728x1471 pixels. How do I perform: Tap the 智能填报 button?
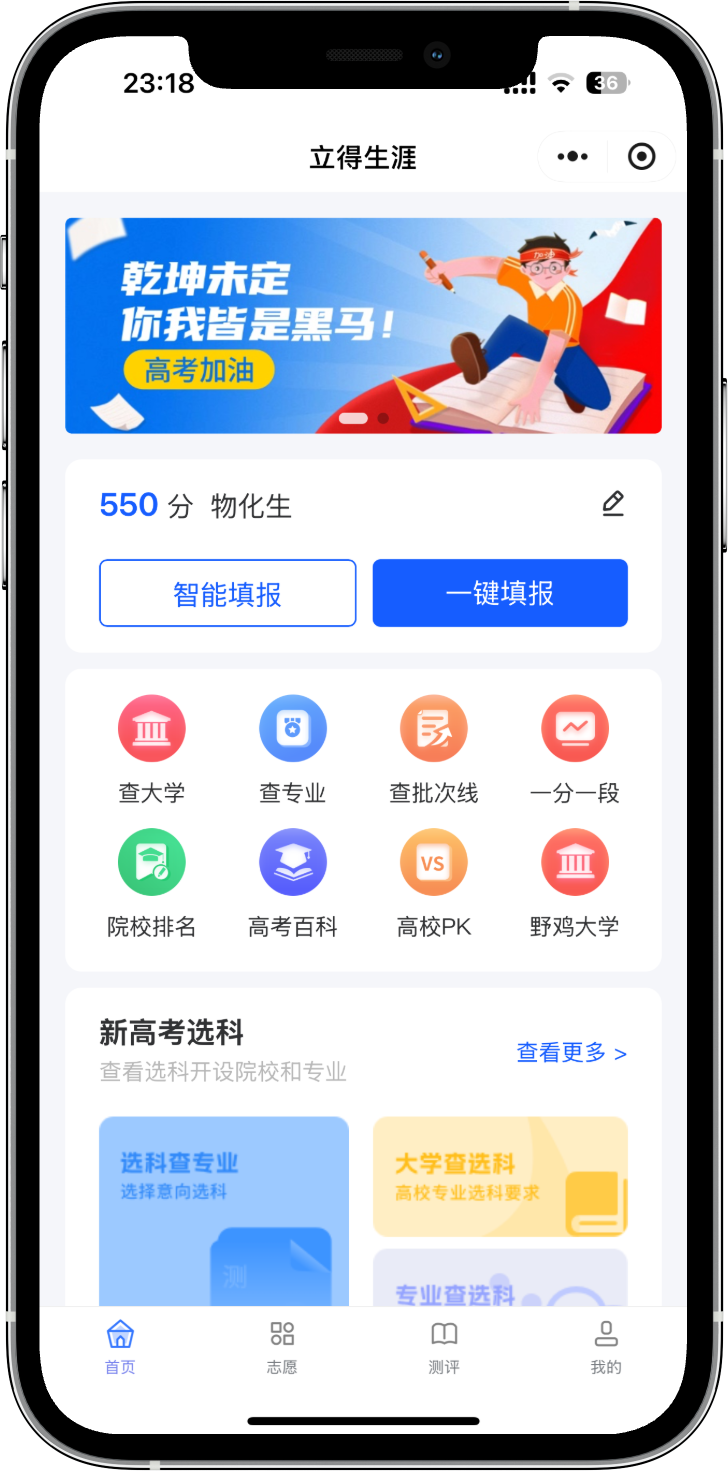click(228, 594)
